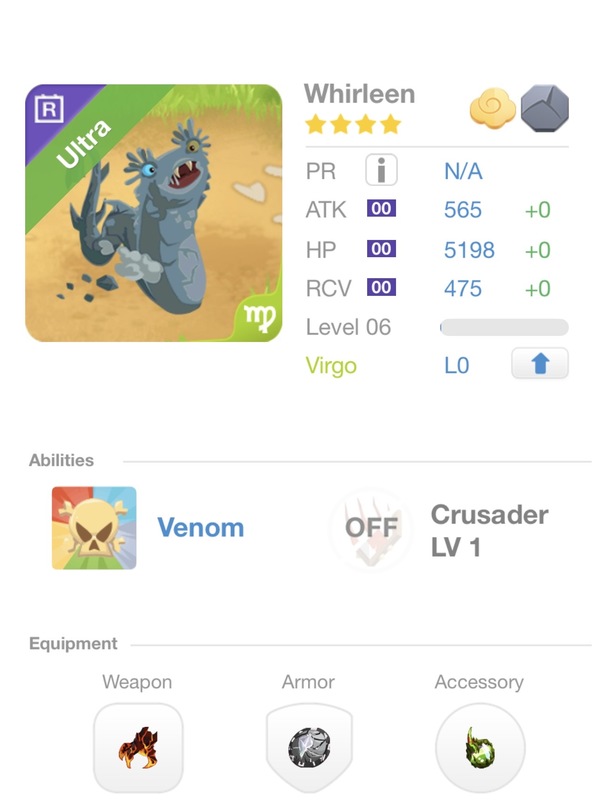Open the Weapon equipment slot
This screenshot has height=800, width=615.
tap(138, 746)
